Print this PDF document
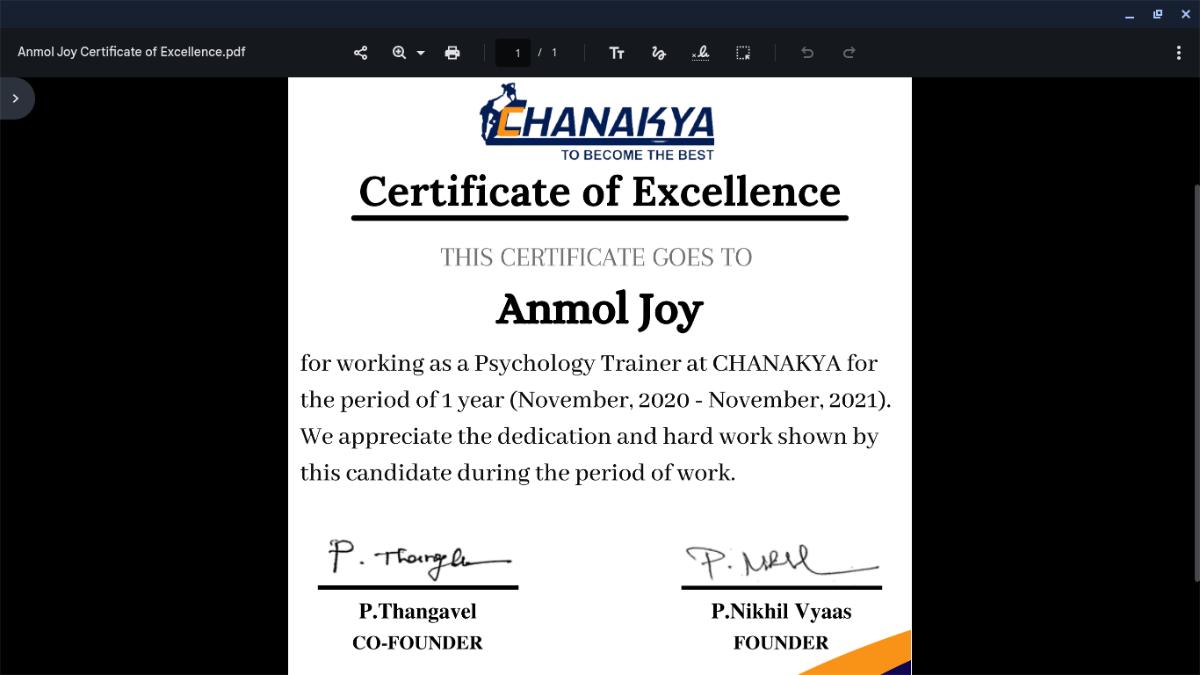 pos(452,53)
